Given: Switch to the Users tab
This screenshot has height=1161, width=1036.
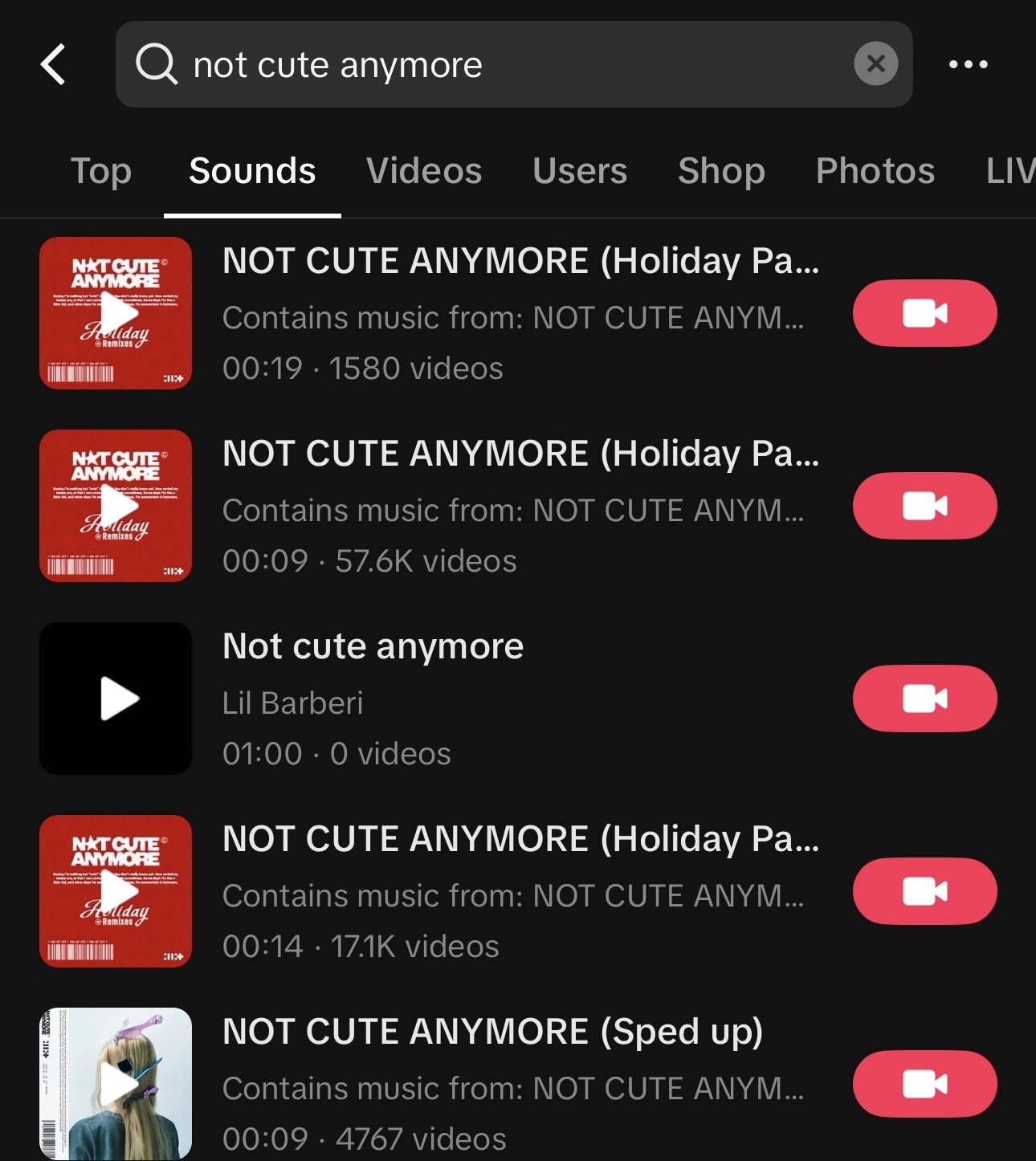Looking at the screenshot, I should point(580,171).
